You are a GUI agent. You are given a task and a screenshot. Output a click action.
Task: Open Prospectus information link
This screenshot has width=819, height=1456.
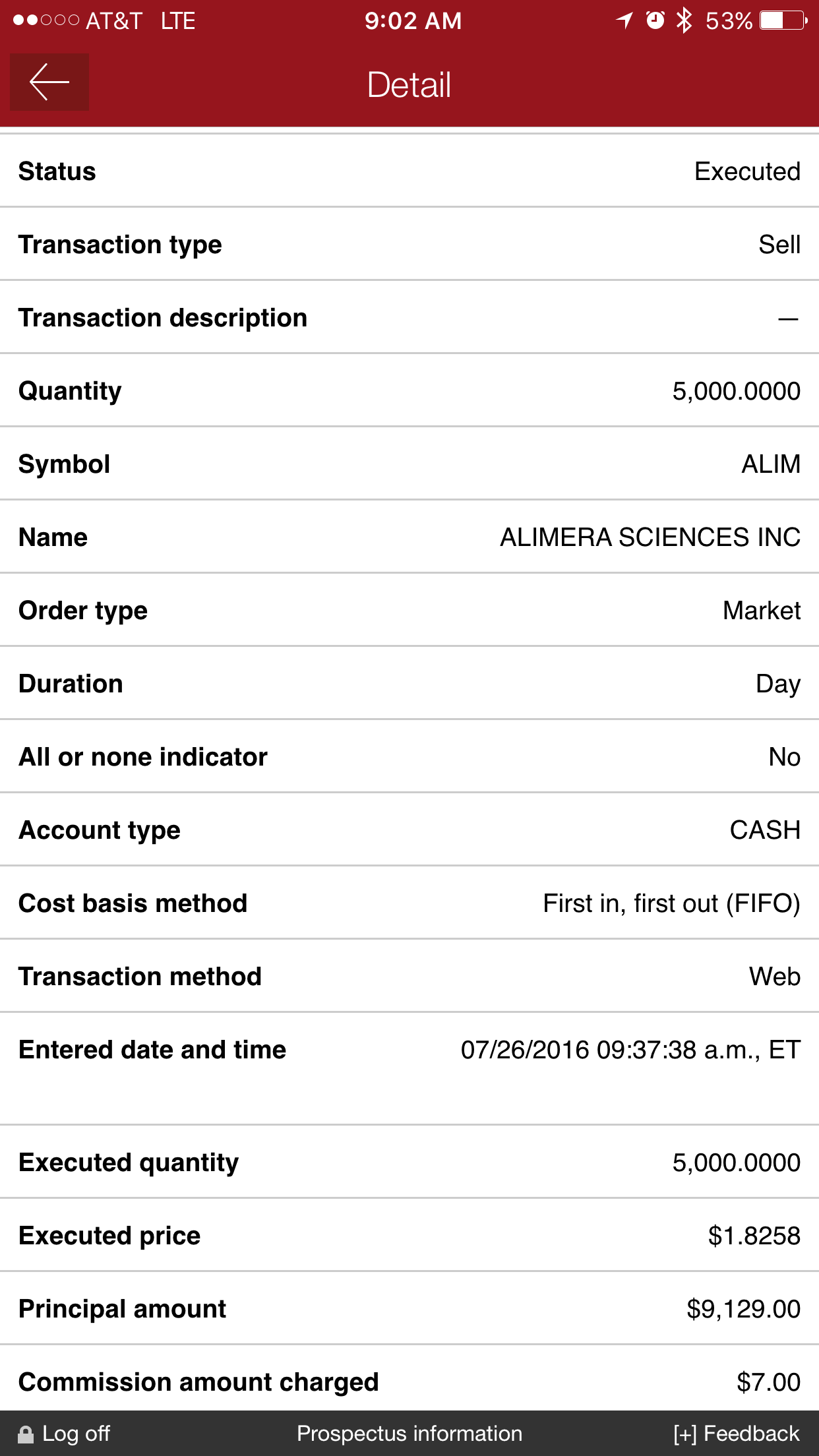point(409,1434)
